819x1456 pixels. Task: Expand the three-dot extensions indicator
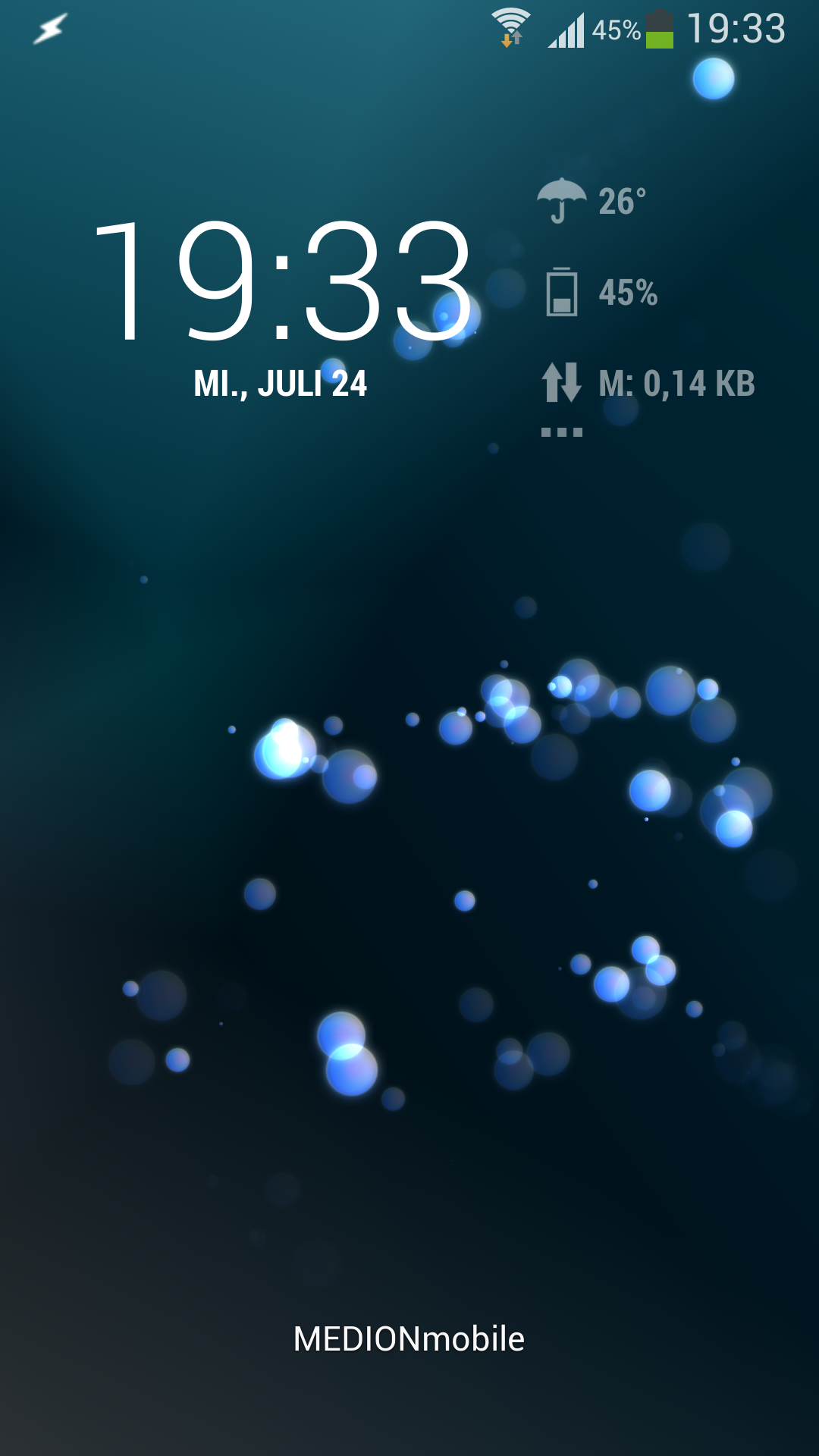(562, 432)
